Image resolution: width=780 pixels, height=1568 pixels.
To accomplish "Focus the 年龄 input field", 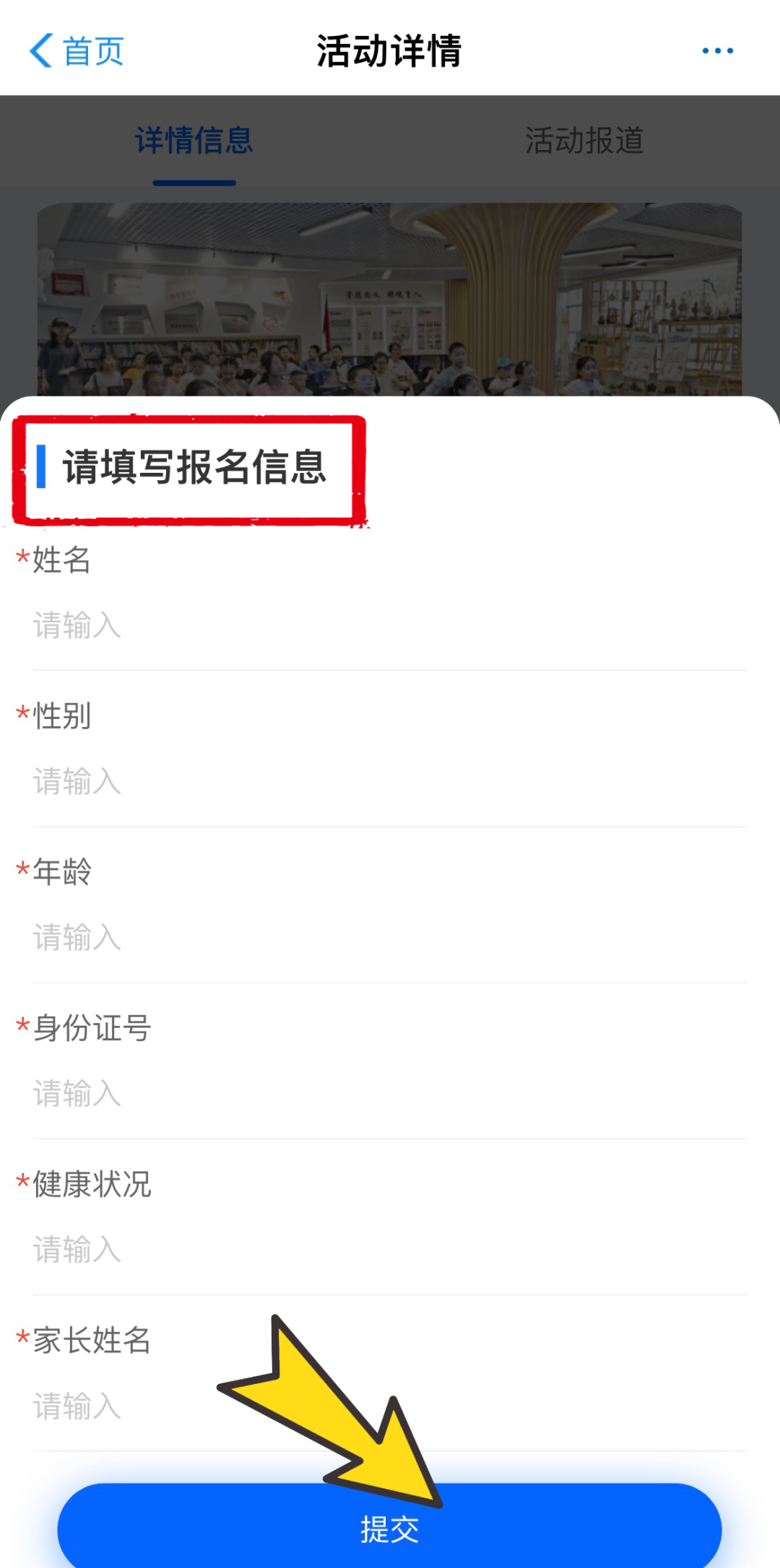I will pos(389,937).
